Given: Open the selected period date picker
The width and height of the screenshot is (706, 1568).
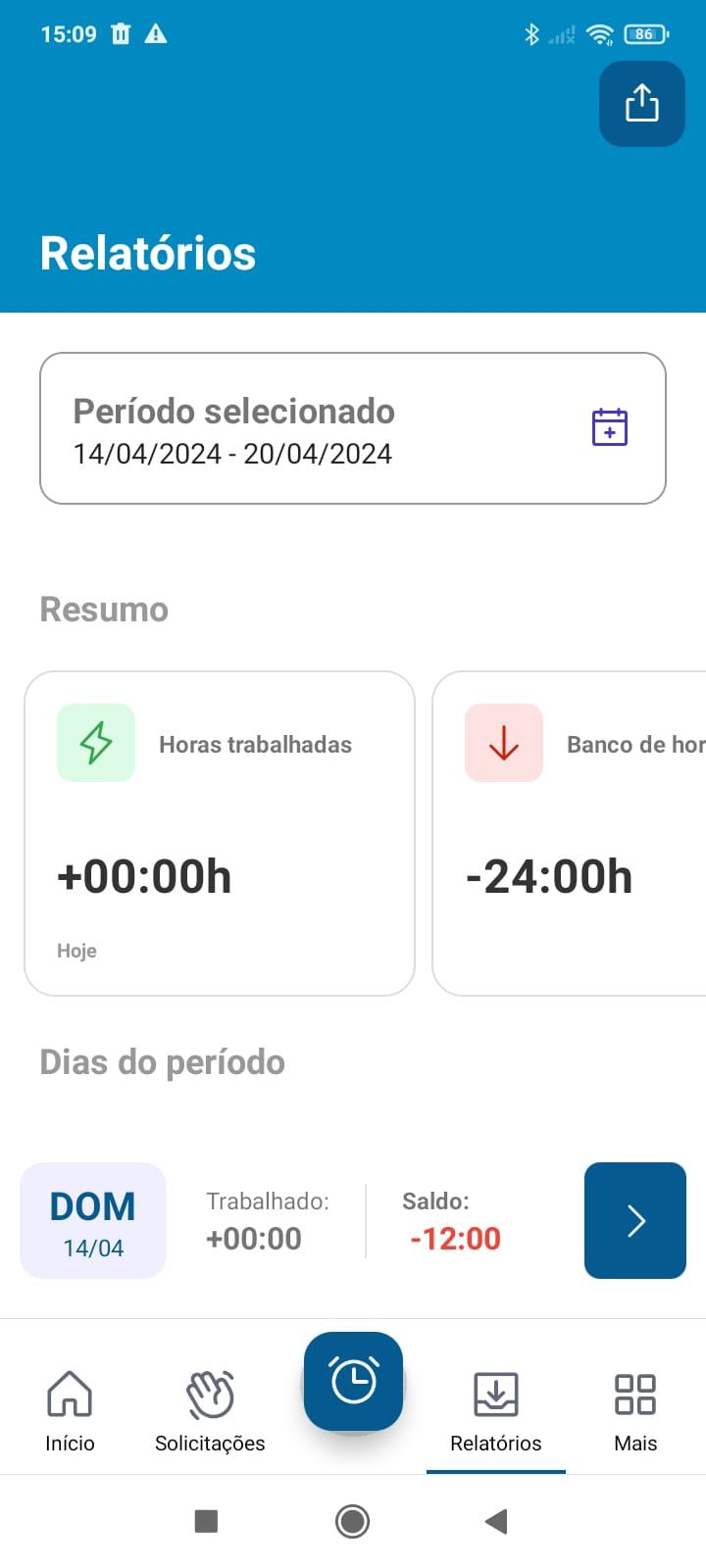Looking at the screenshot, I should (353, 428).
